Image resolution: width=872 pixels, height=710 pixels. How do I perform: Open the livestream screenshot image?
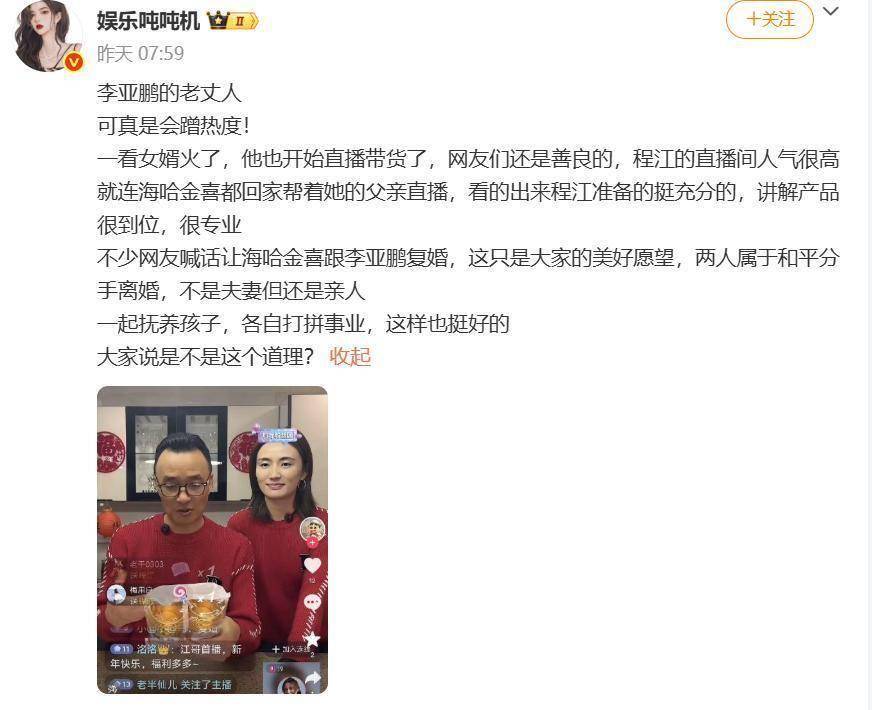(x=212, y=540)
